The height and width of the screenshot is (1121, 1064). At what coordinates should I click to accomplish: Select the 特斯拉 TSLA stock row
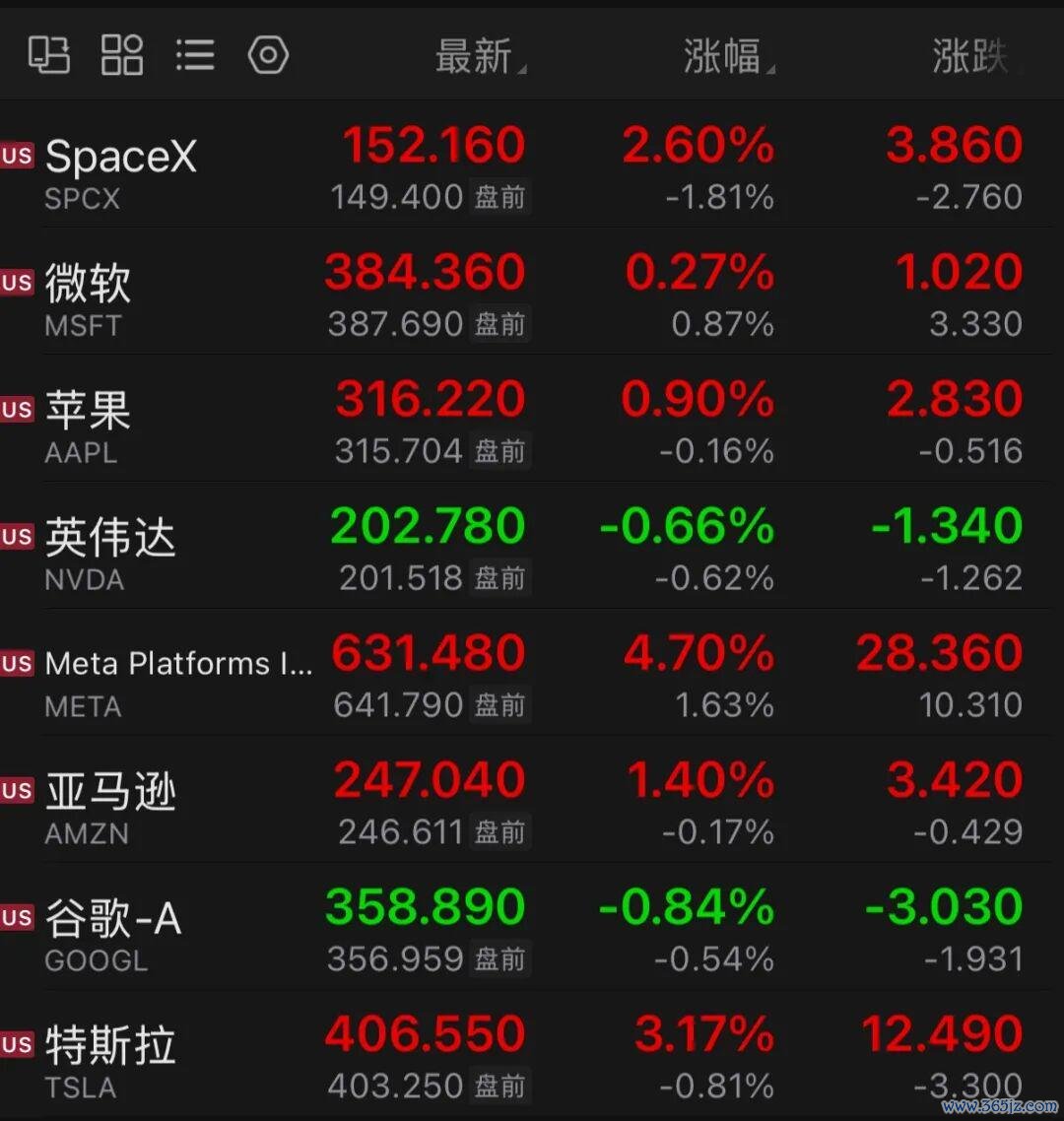click(x=532, y=1055)
